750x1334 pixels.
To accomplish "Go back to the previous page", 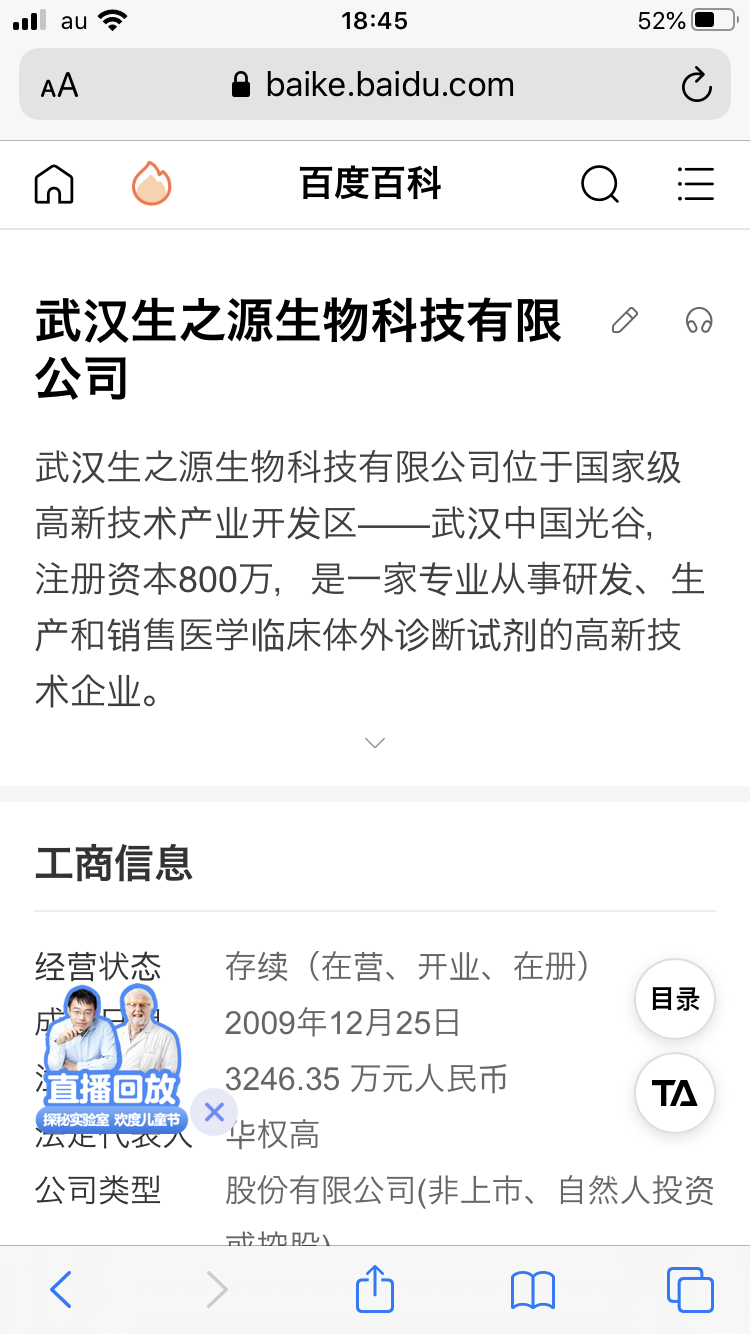I will click(x=61, y=1290).
